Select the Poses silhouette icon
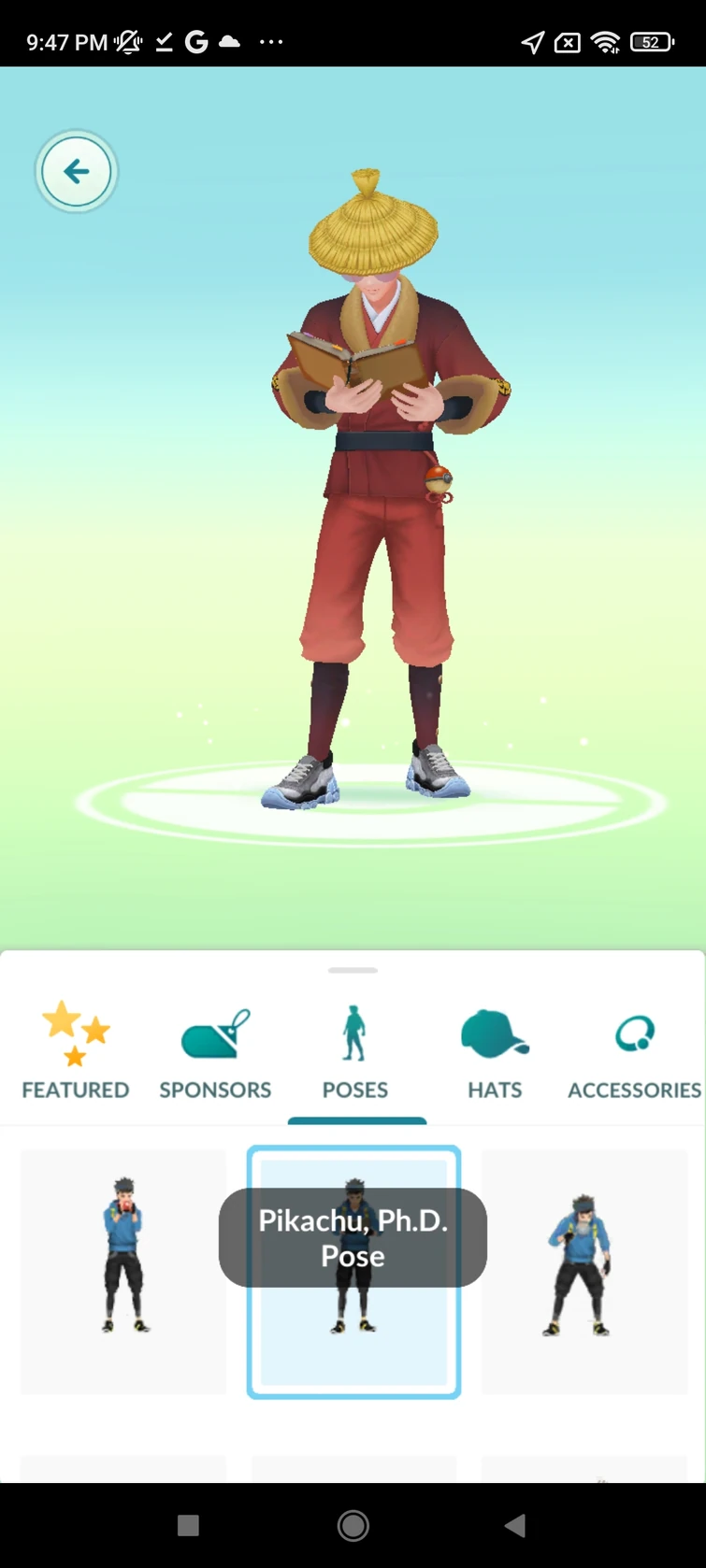This screenshot has height=1568, width=706. click(354, 1033)
